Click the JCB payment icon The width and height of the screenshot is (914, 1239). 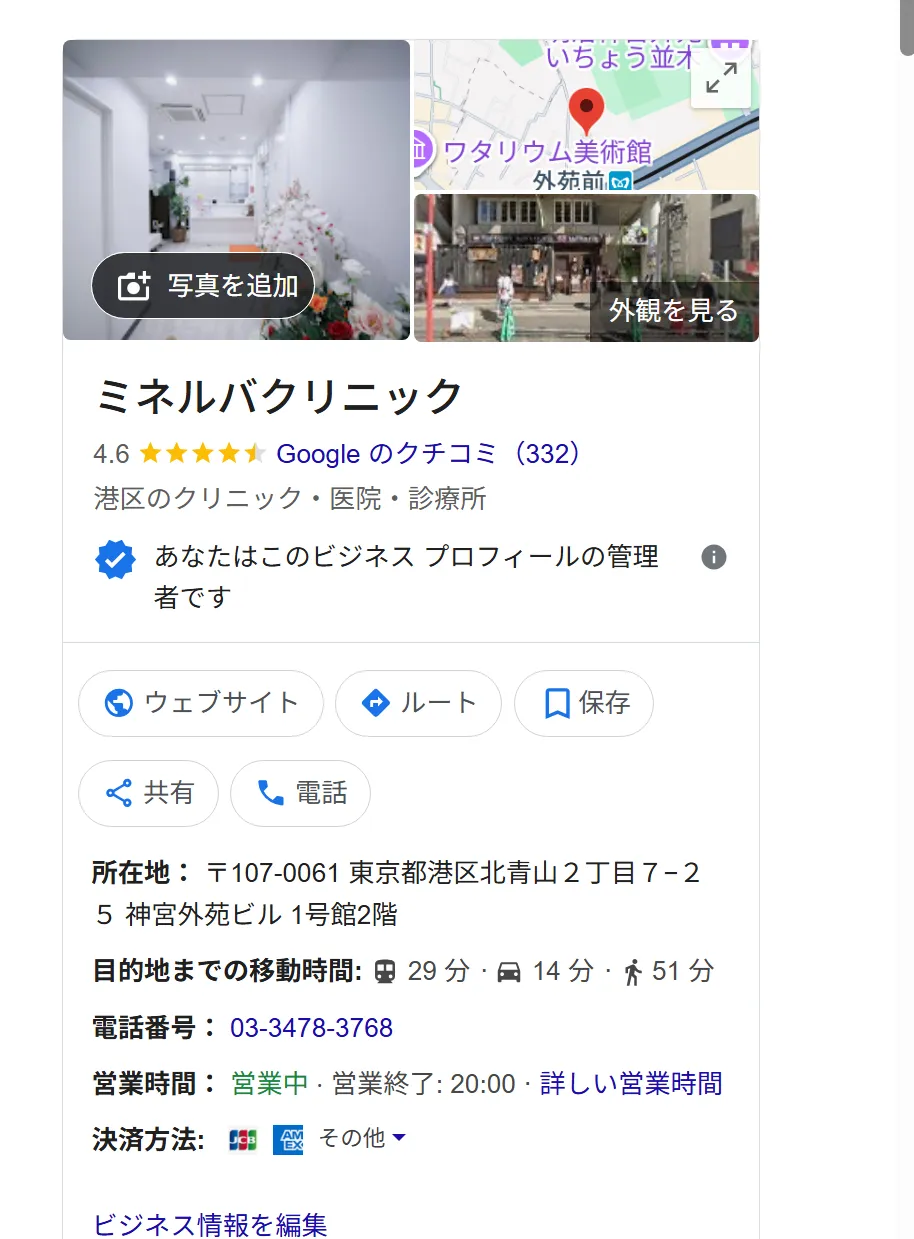pos(240,1139)
